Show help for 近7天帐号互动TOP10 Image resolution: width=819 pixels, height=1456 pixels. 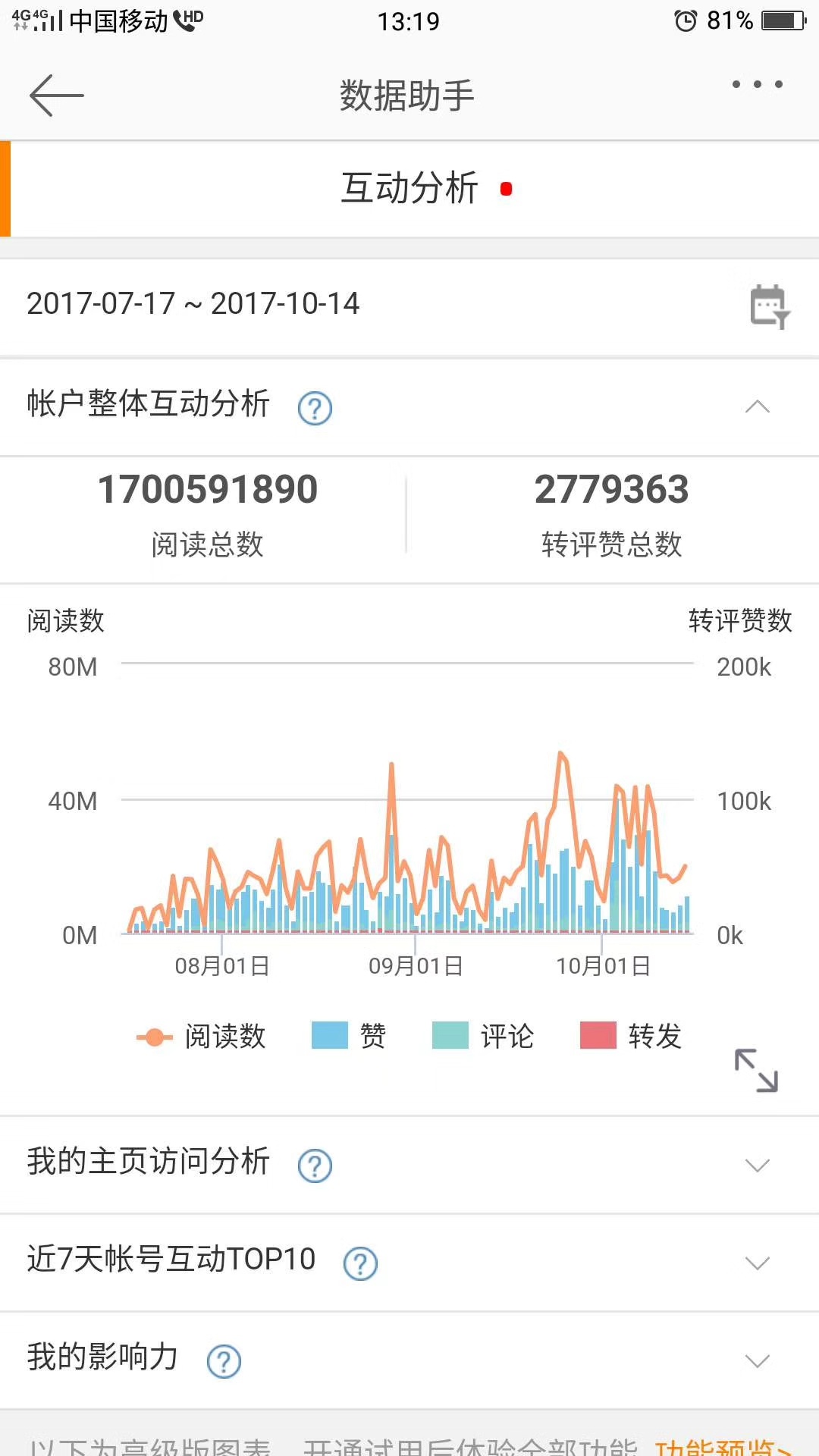coord(360,1263)
